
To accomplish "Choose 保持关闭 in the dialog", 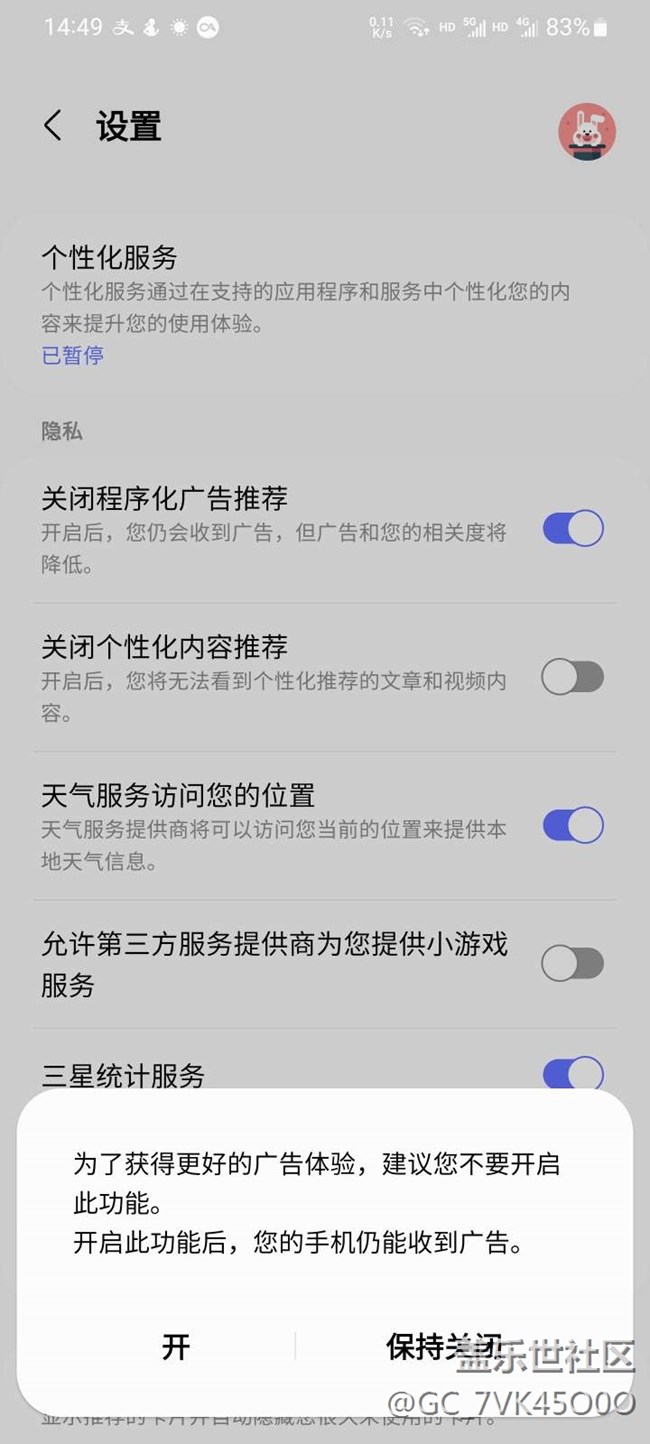I will point(443,1346).
